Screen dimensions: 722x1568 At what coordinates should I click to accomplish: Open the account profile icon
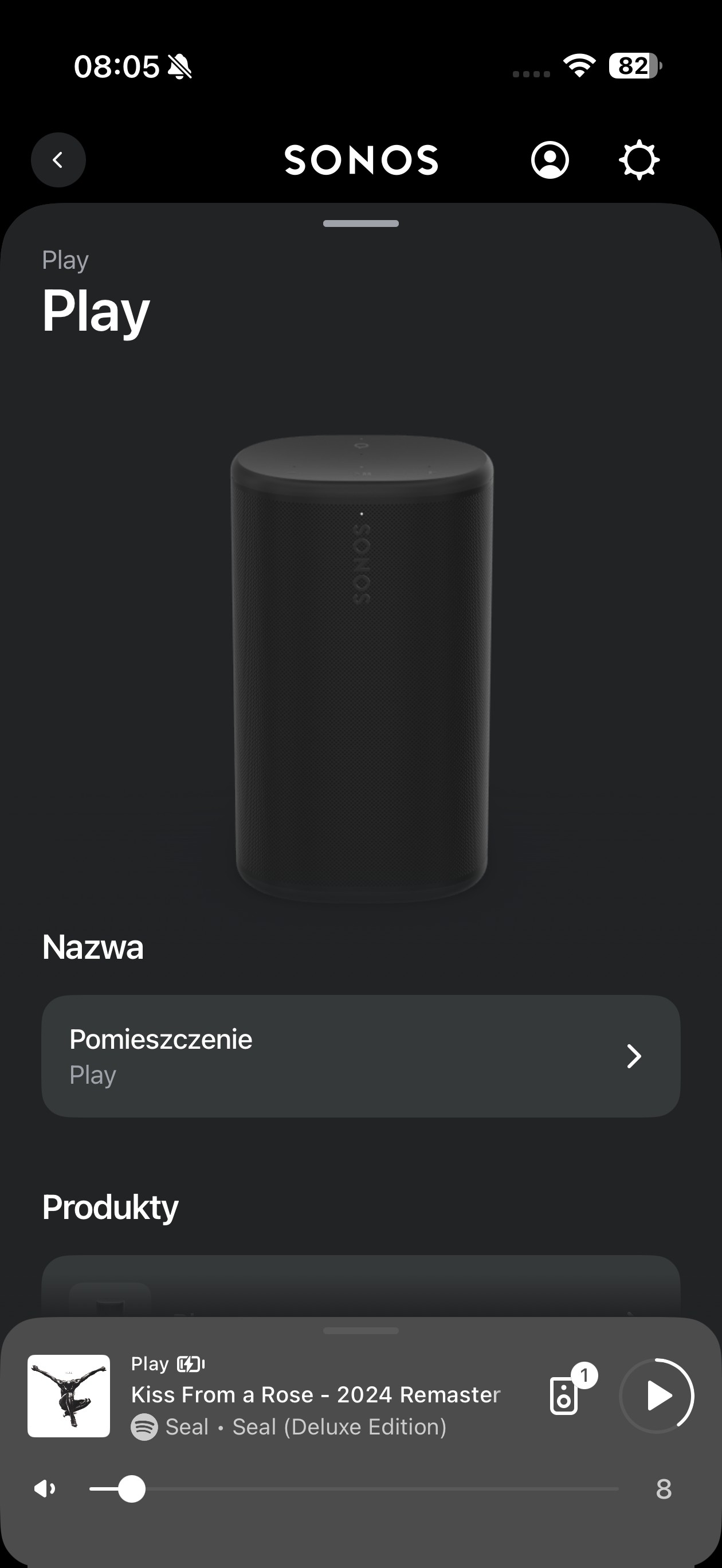click(x=550, y=160)
